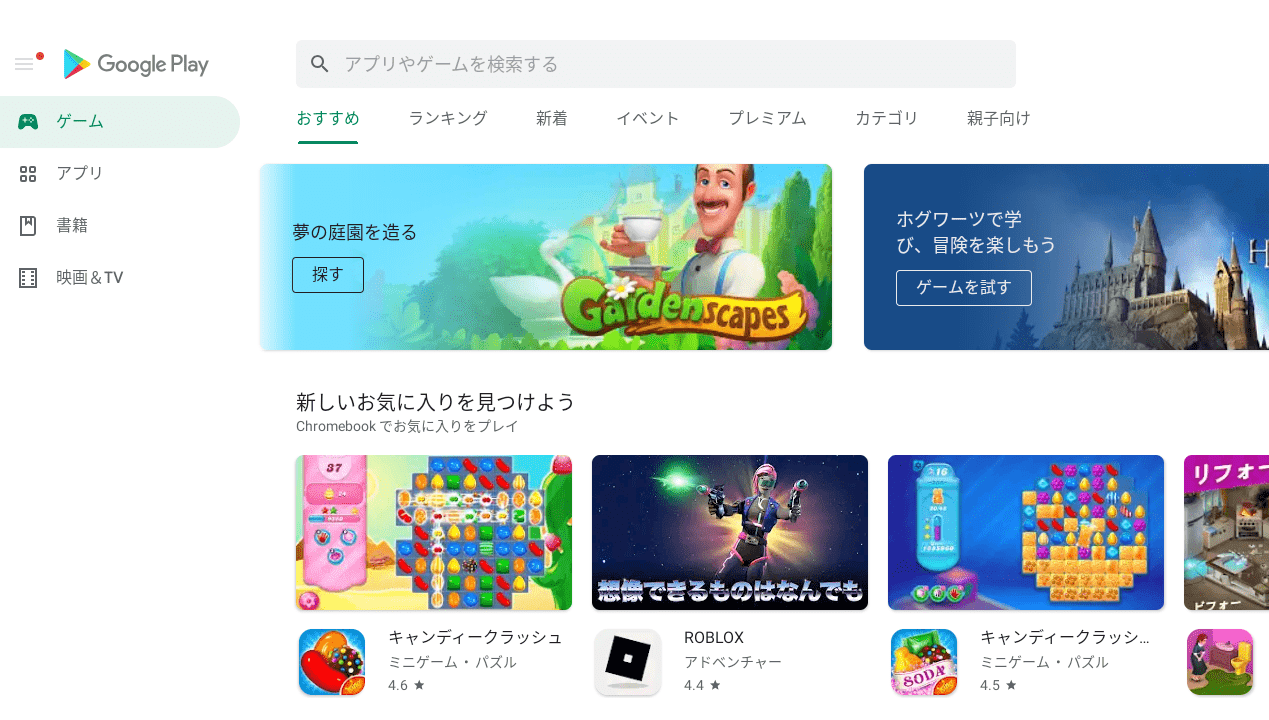Screen dimensions: 1269x720
Task: Open the ROBLOX game card
Action: [729, 533]
